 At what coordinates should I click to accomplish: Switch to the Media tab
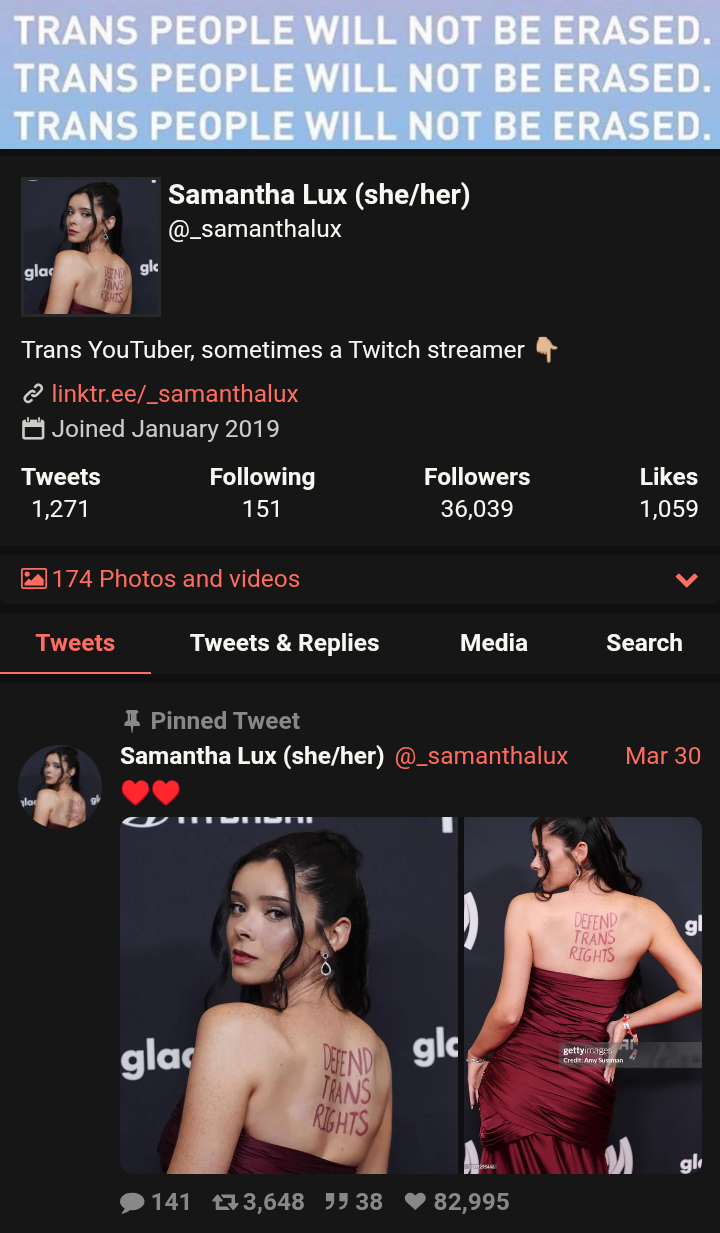coord(493,643)
